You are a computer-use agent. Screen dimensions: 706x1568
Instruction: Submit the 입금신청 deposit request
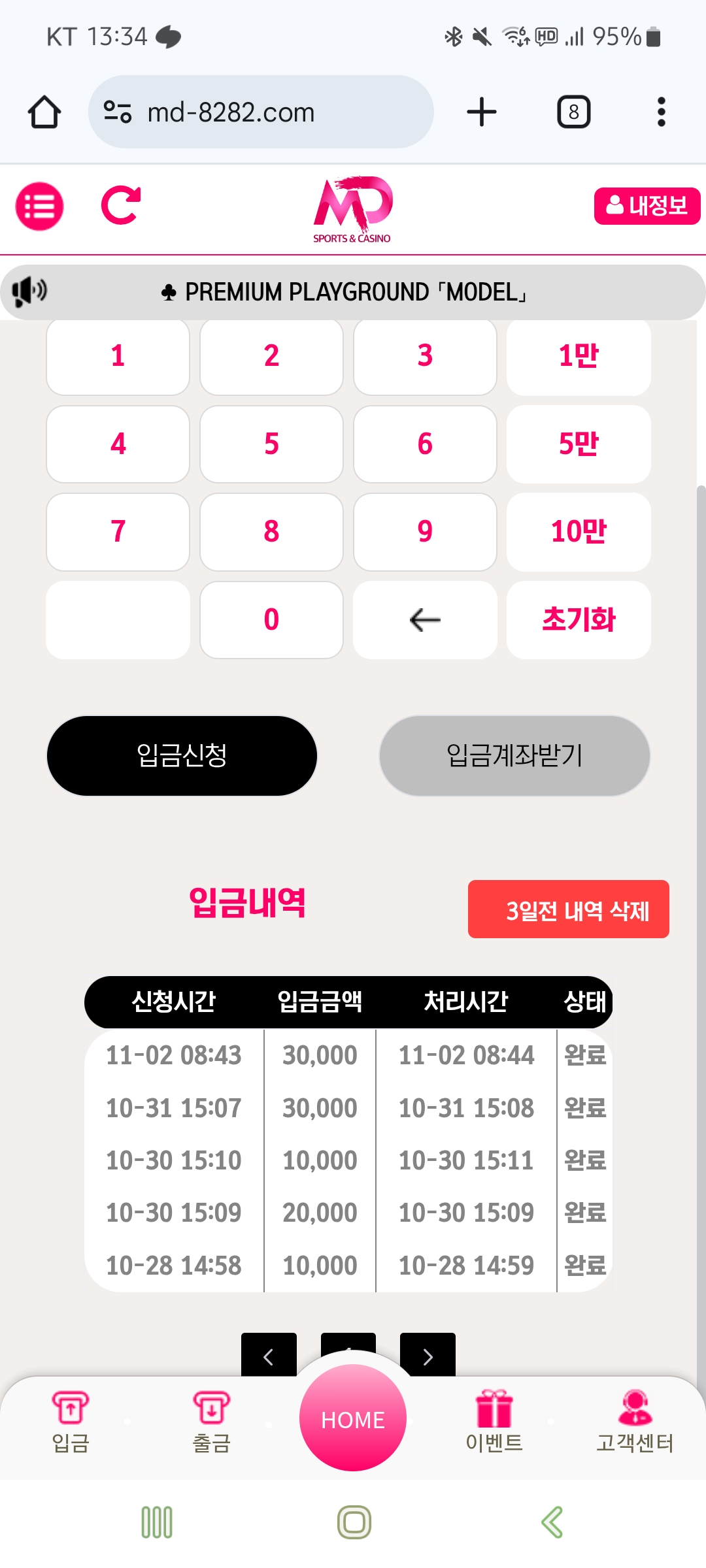(182, 756)
